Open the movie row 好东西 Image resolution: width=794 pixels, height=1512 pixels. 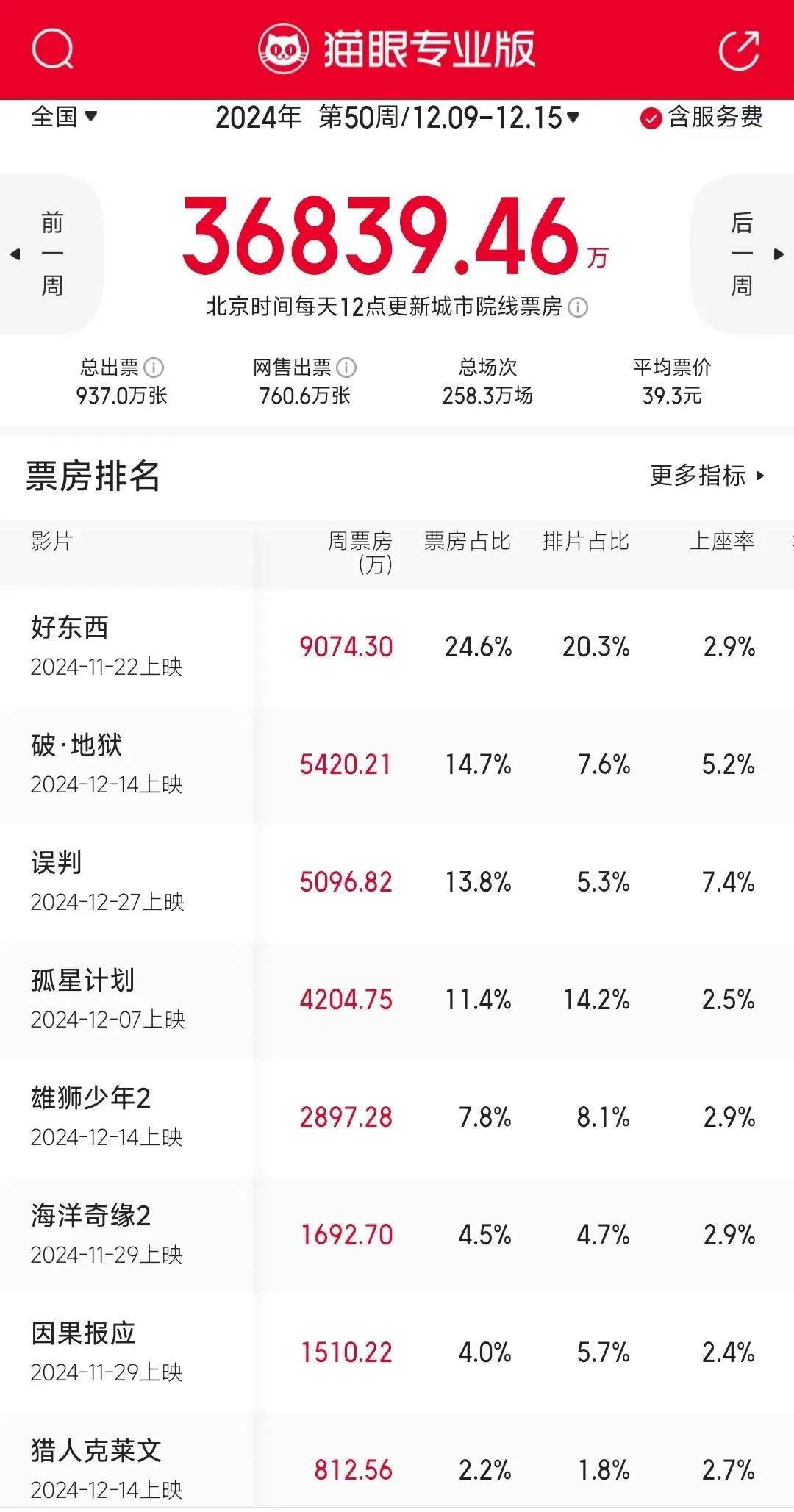397,647
